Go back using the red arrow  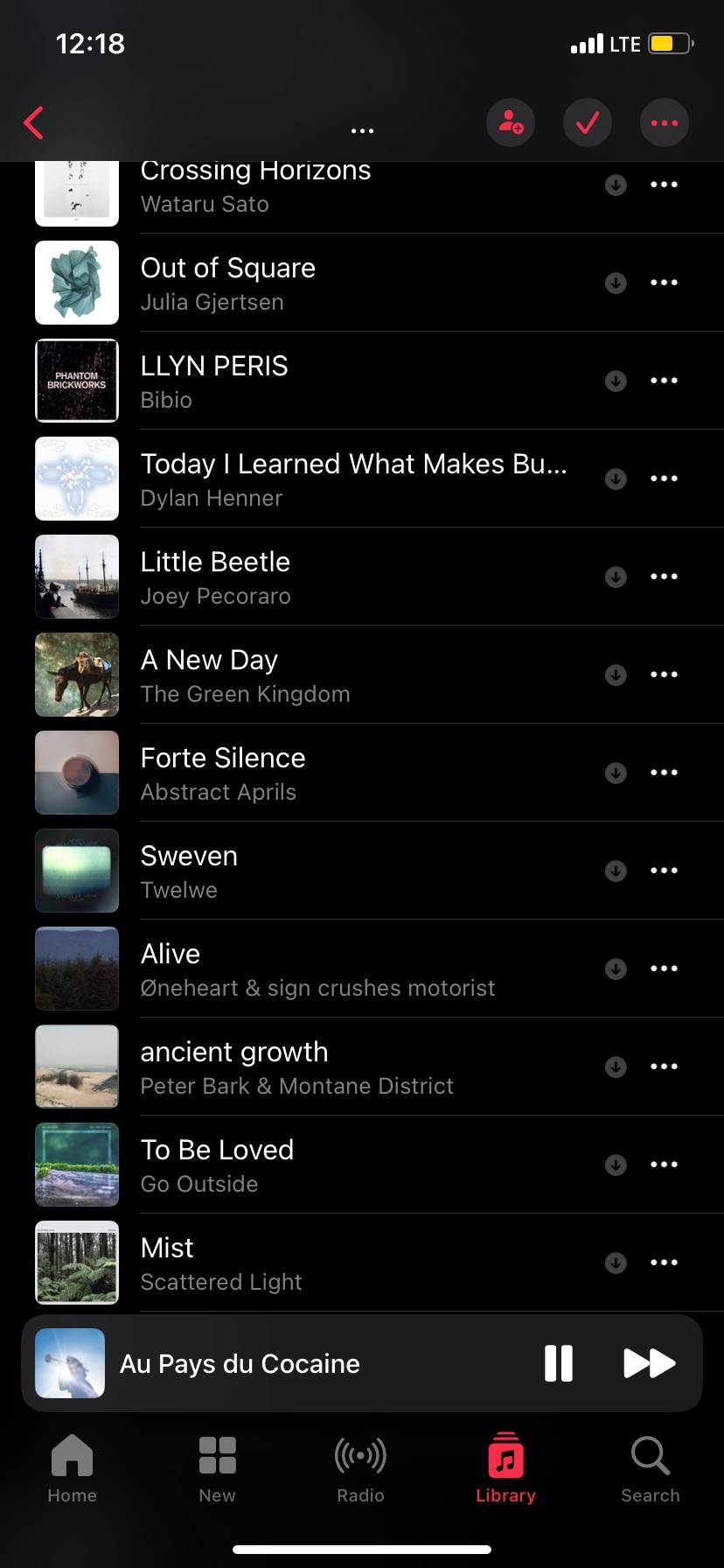click(x=33, y=122)
